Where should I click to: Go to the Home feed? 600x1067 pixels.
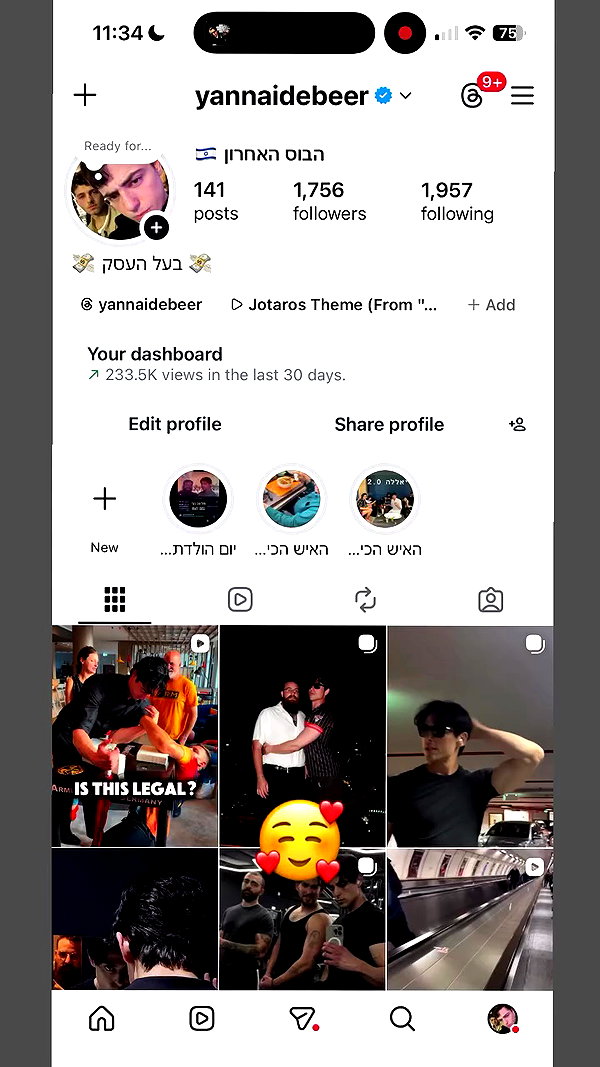pos(102,1018)
